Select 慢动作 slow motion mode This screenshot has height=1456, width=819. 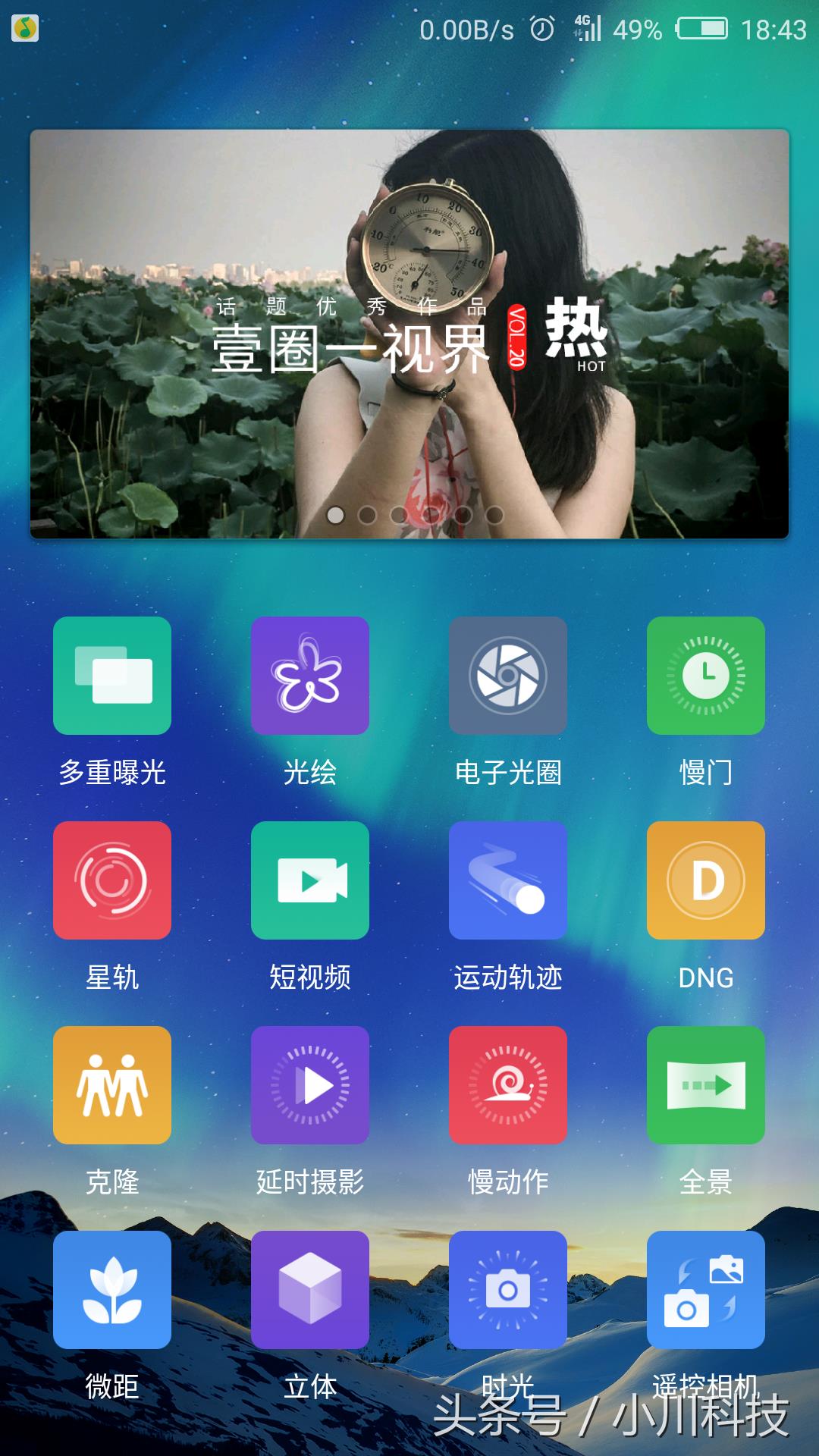click(x=508, y=1085)
